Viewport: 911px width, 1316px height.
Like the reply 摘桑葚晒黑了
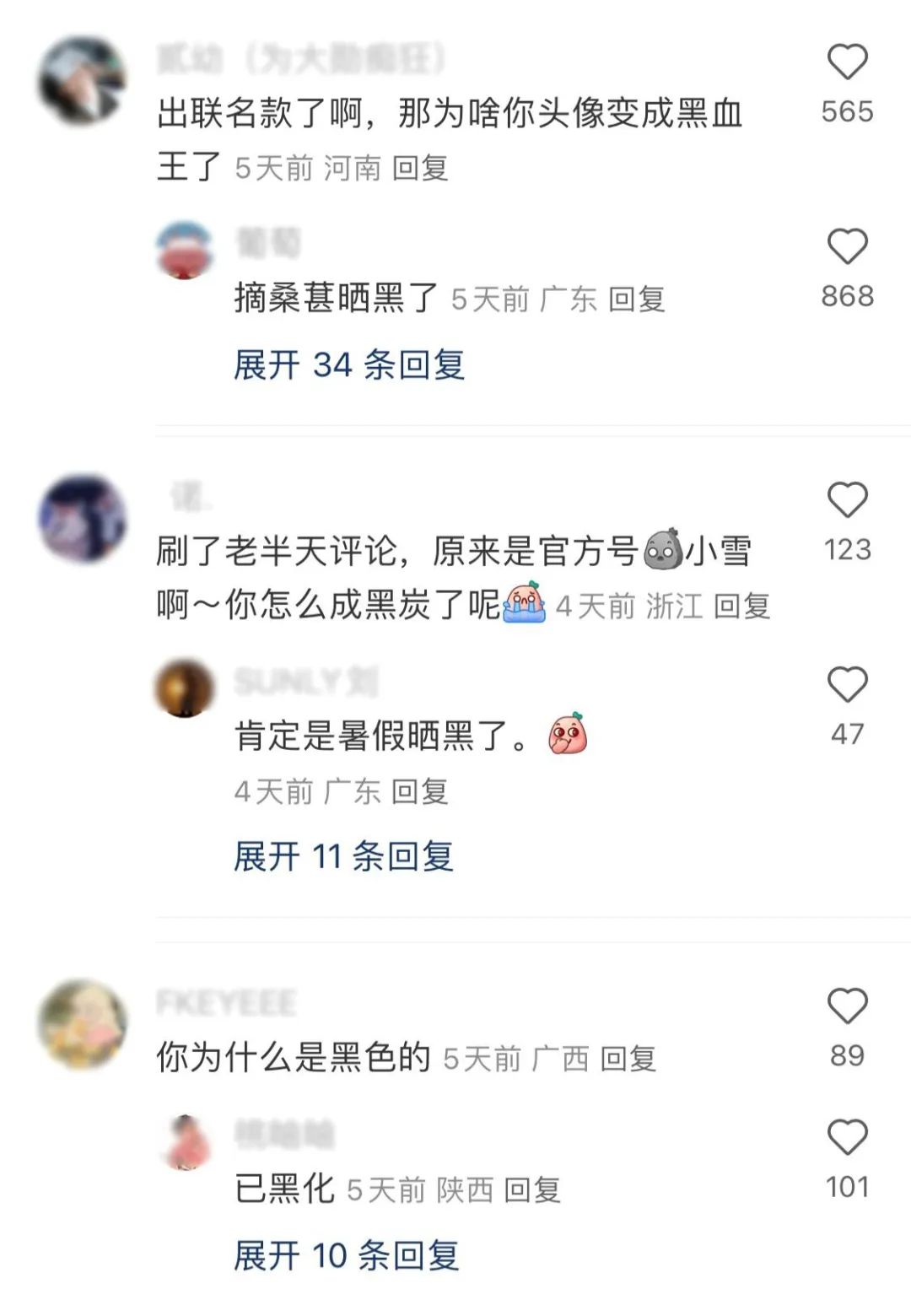click(847, 247)
